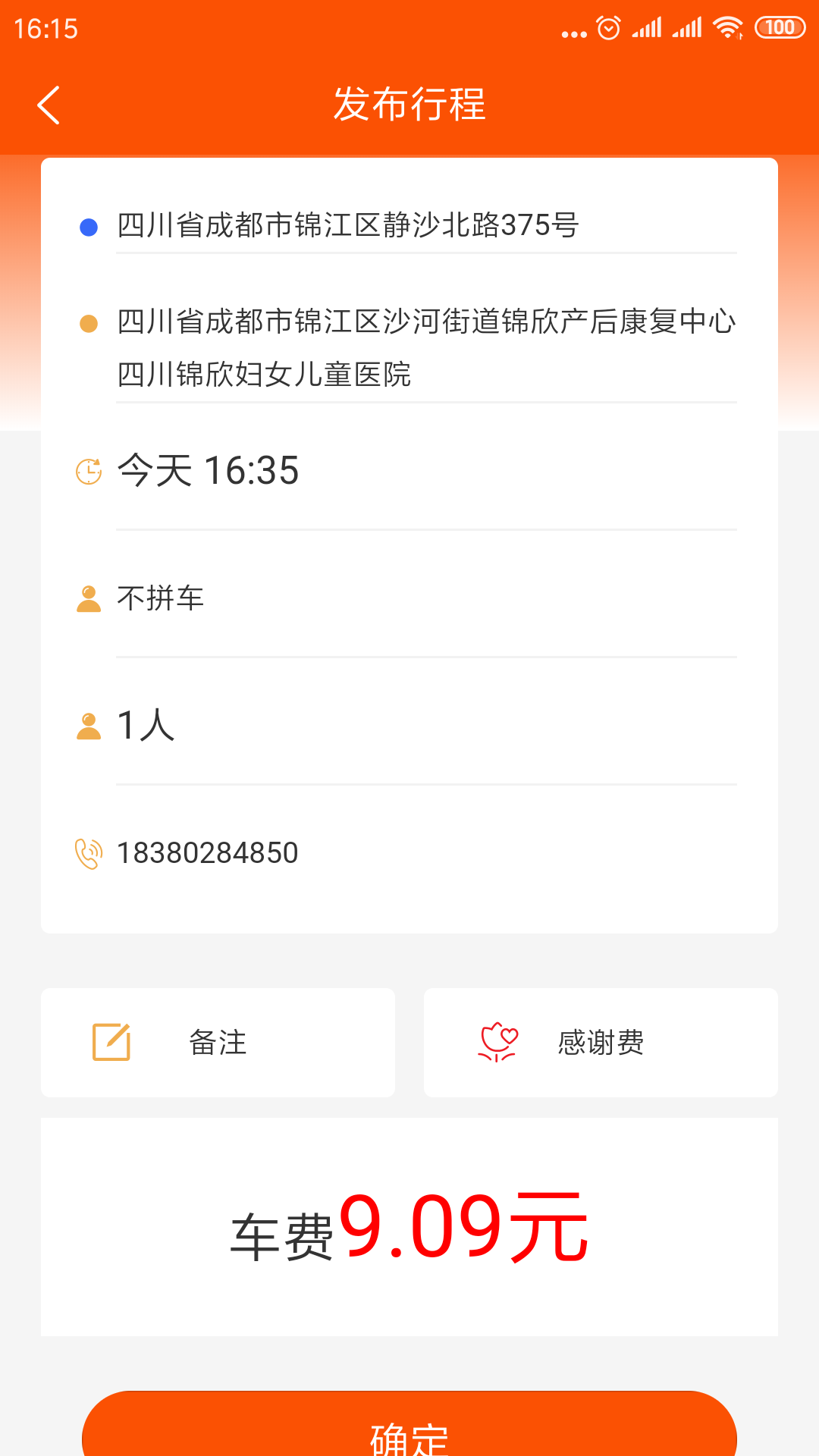The image size is (819, 1456).
Task: Navigate back from 发布行程 page
Action: point(49,105)
